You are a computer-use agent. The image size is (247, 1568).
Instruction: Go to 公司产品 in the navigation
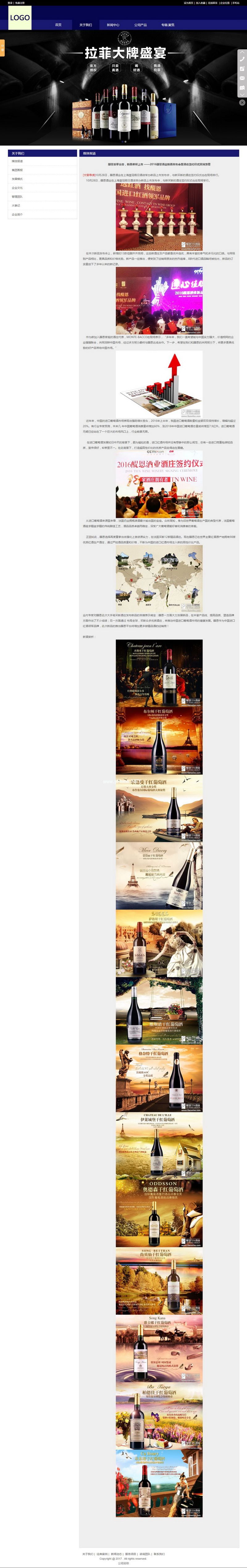click(x=140, y=25)
